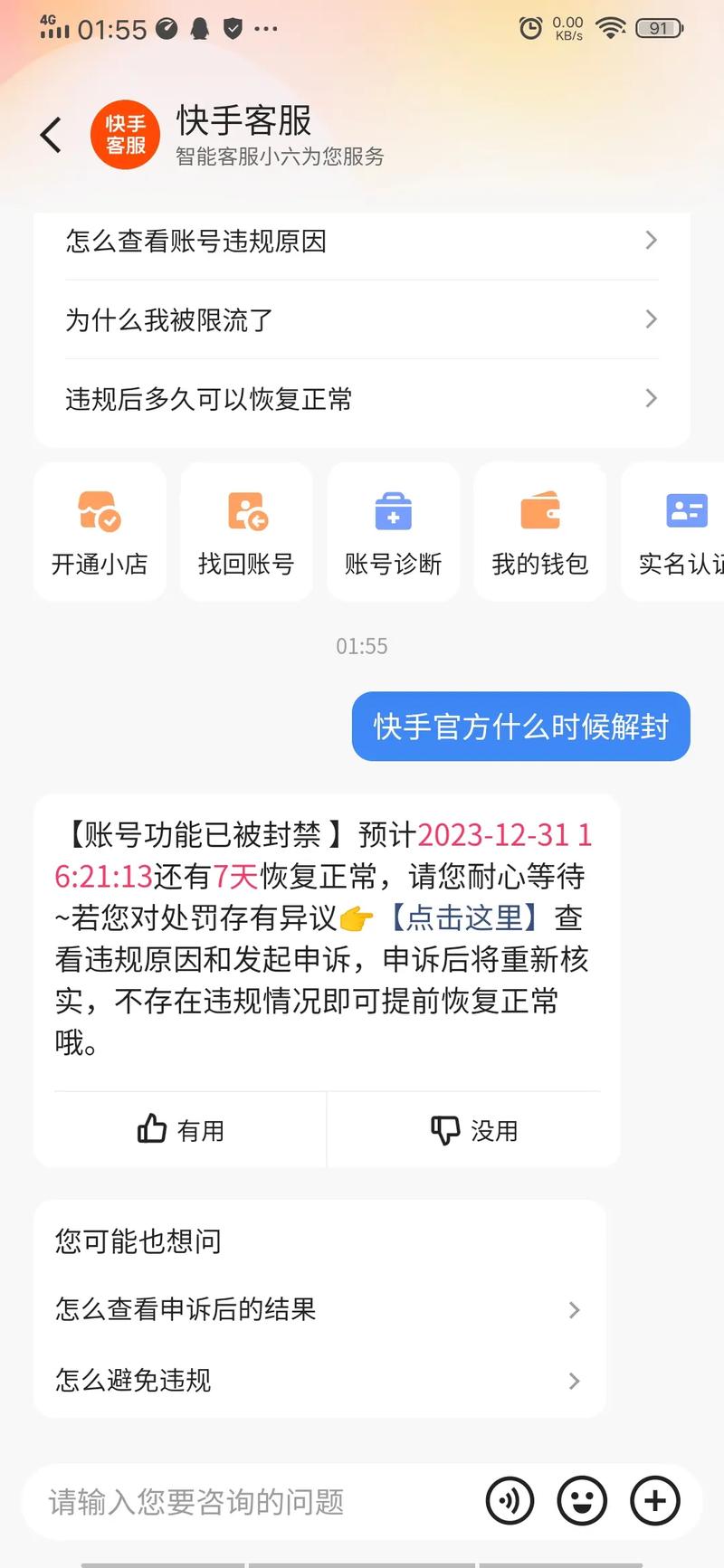
Task: Expand 为什么我被限流了 question
Action: [x=361, y=319]
